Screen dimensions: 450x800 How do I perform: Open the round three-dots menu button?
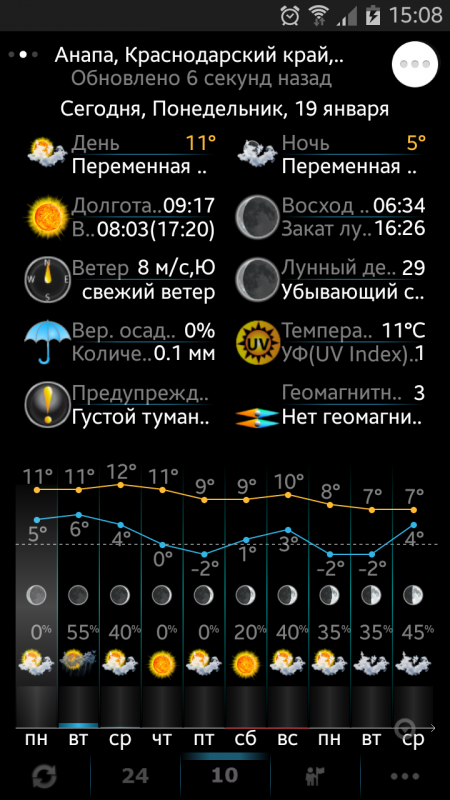[x=415, y=64]
